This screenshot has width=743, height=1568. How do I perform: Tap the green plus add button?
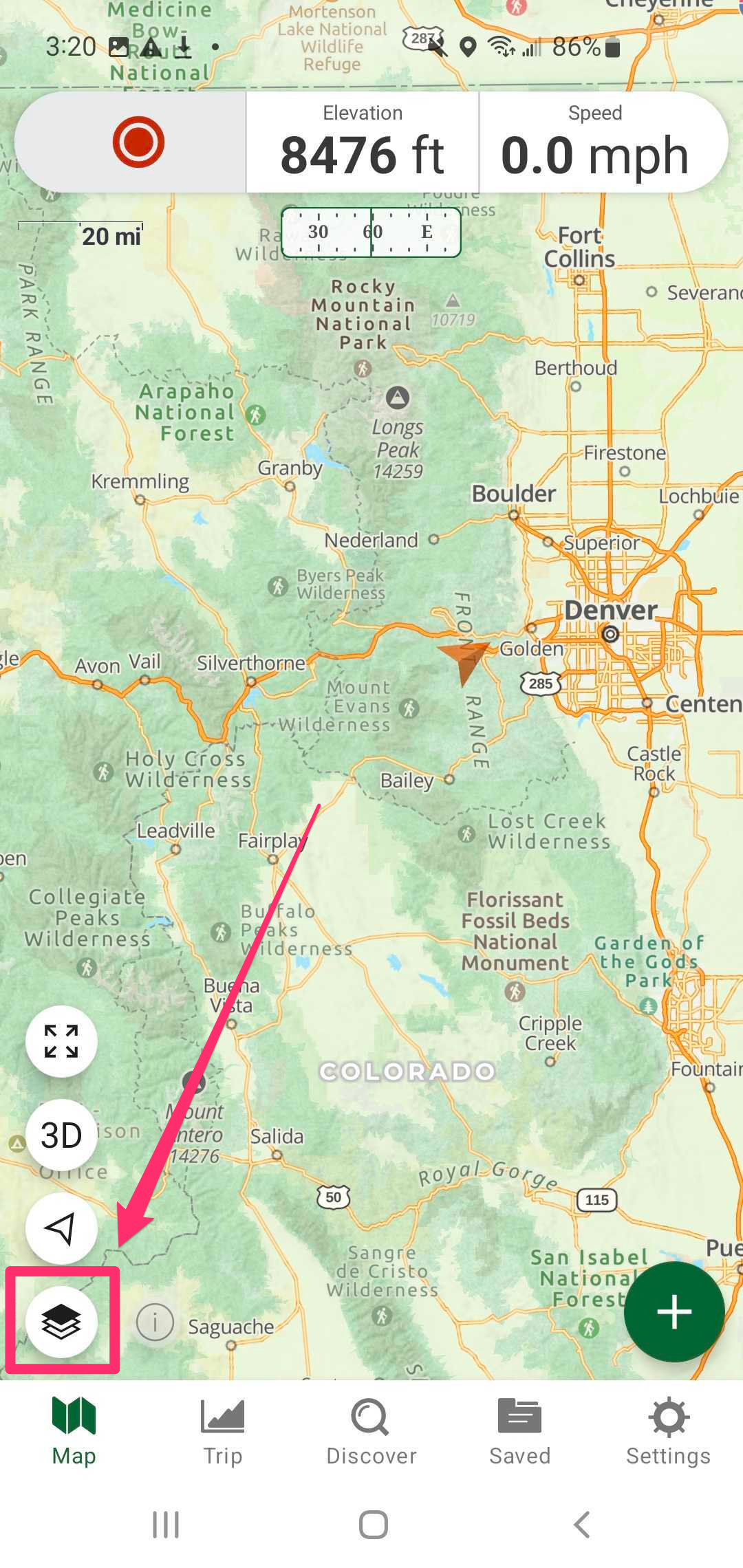tap(674, 1312)
